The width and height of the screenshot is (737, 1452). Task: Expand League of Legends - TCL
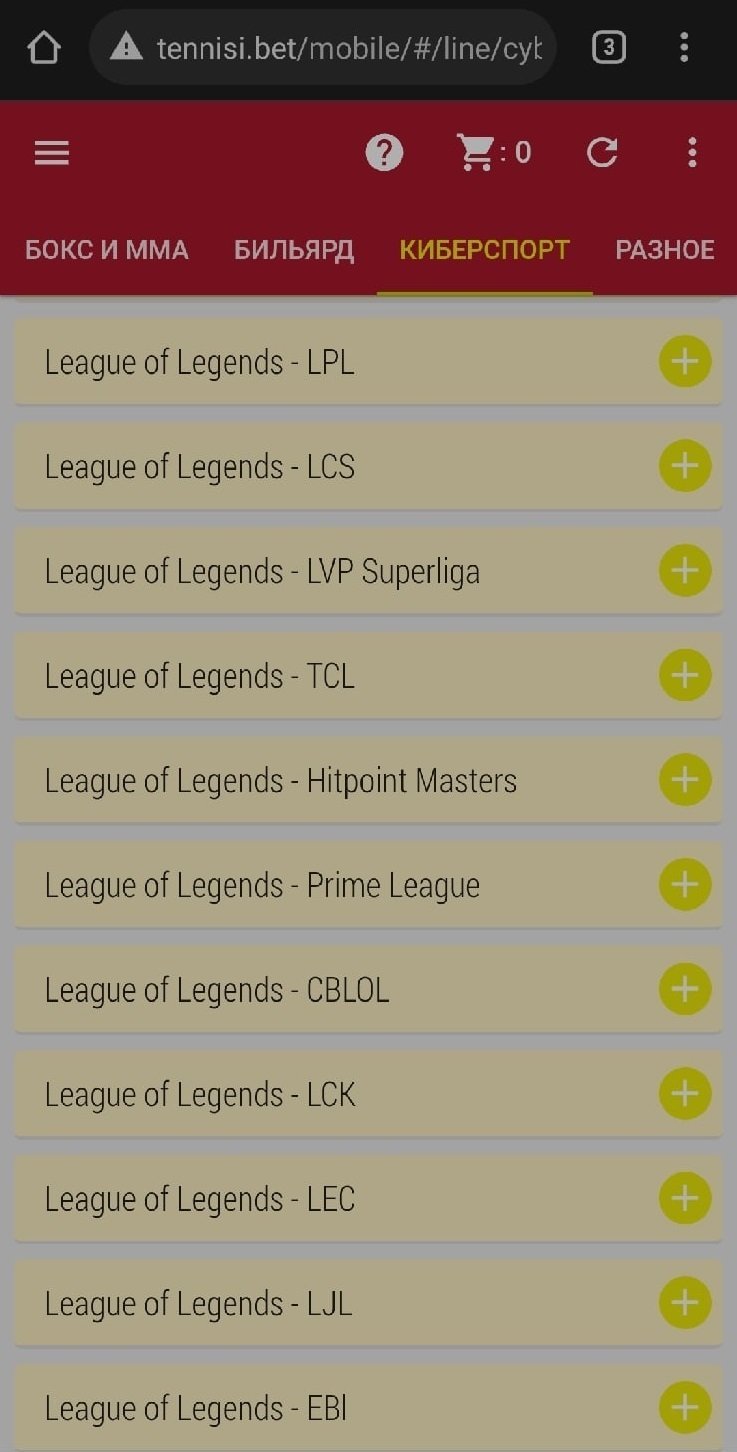[685, 676]
